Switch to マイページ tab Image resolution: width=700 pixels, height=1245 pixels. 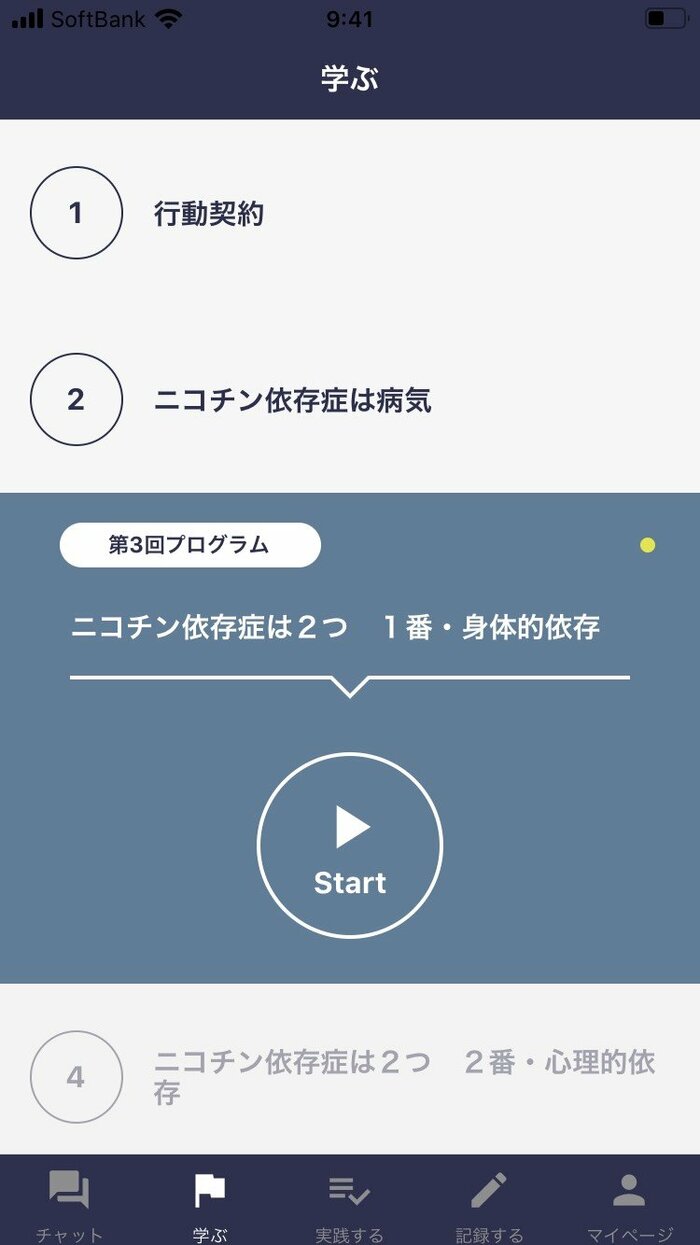pos(629,1203)
